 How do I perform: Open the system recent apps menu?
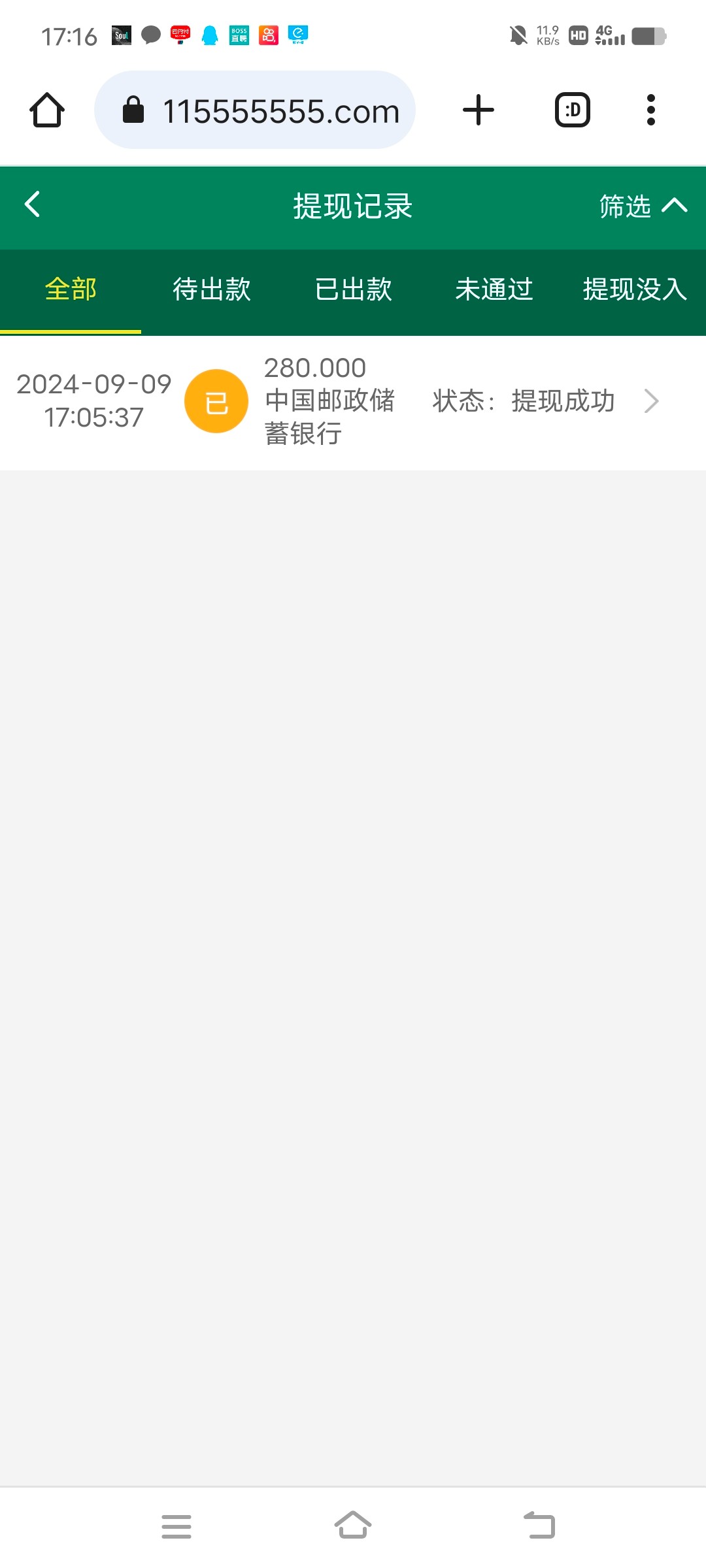coord(176,1526)
